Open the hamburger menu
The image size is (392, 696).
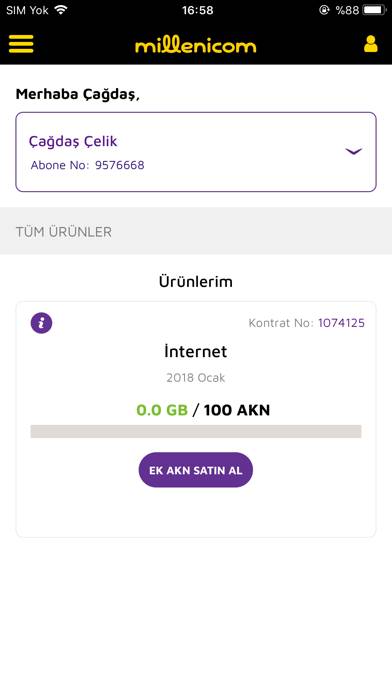[21, 44]
